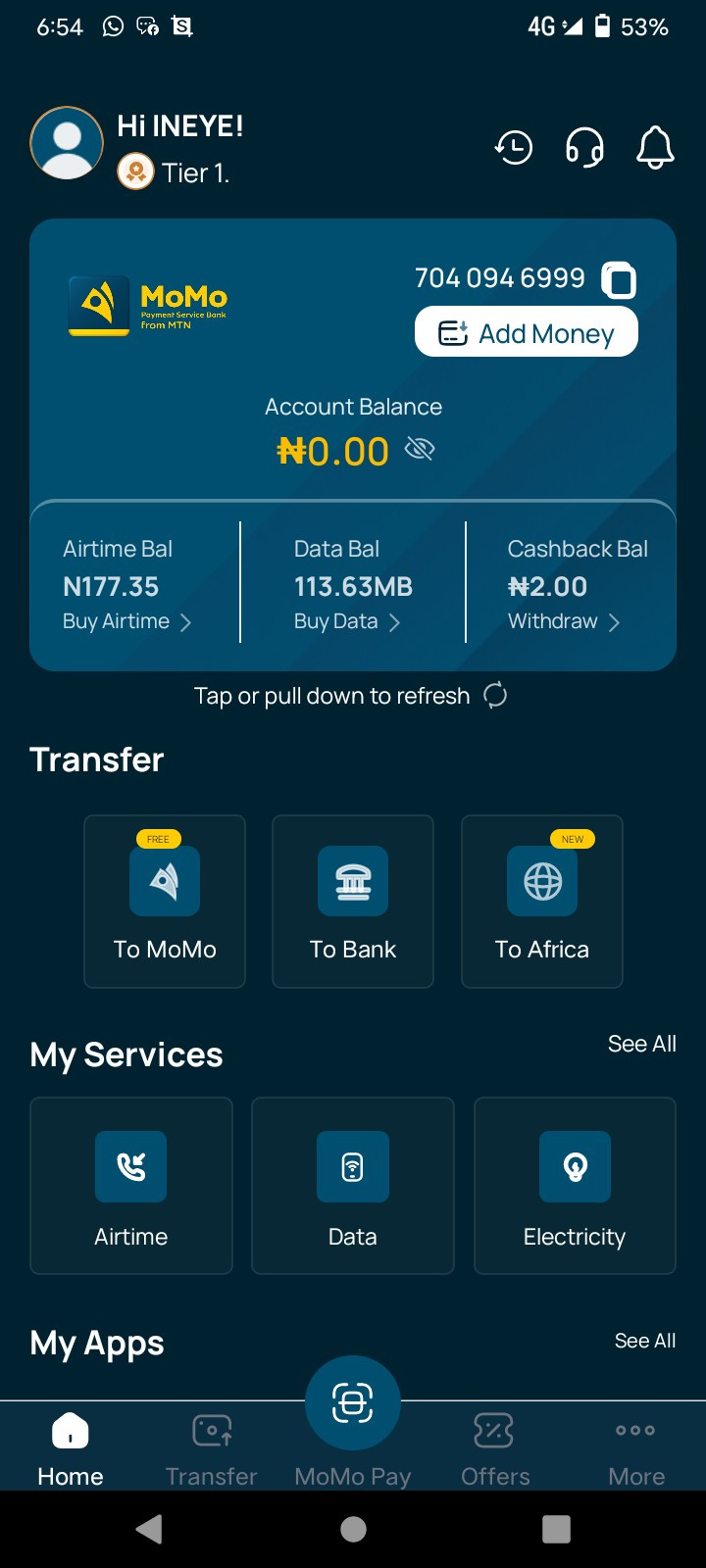The width and height of the screenshot is (706, 1568).
Task: Tap the profile avatar
Action: (x=67, y=143)
